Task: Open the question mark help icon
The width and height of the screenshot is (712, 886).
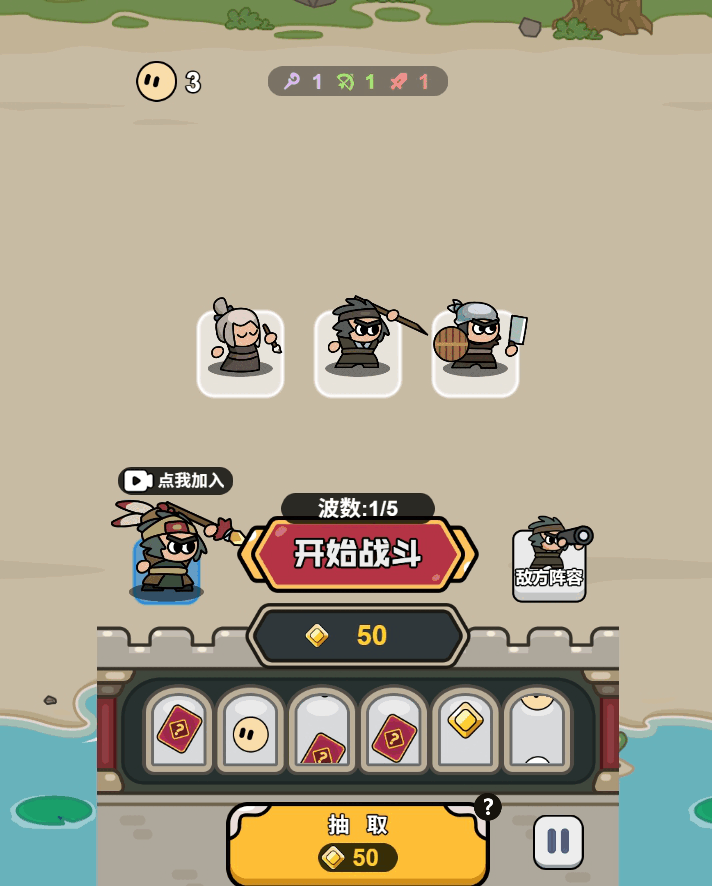Action: pyautogui.click(x=487, y=806)
